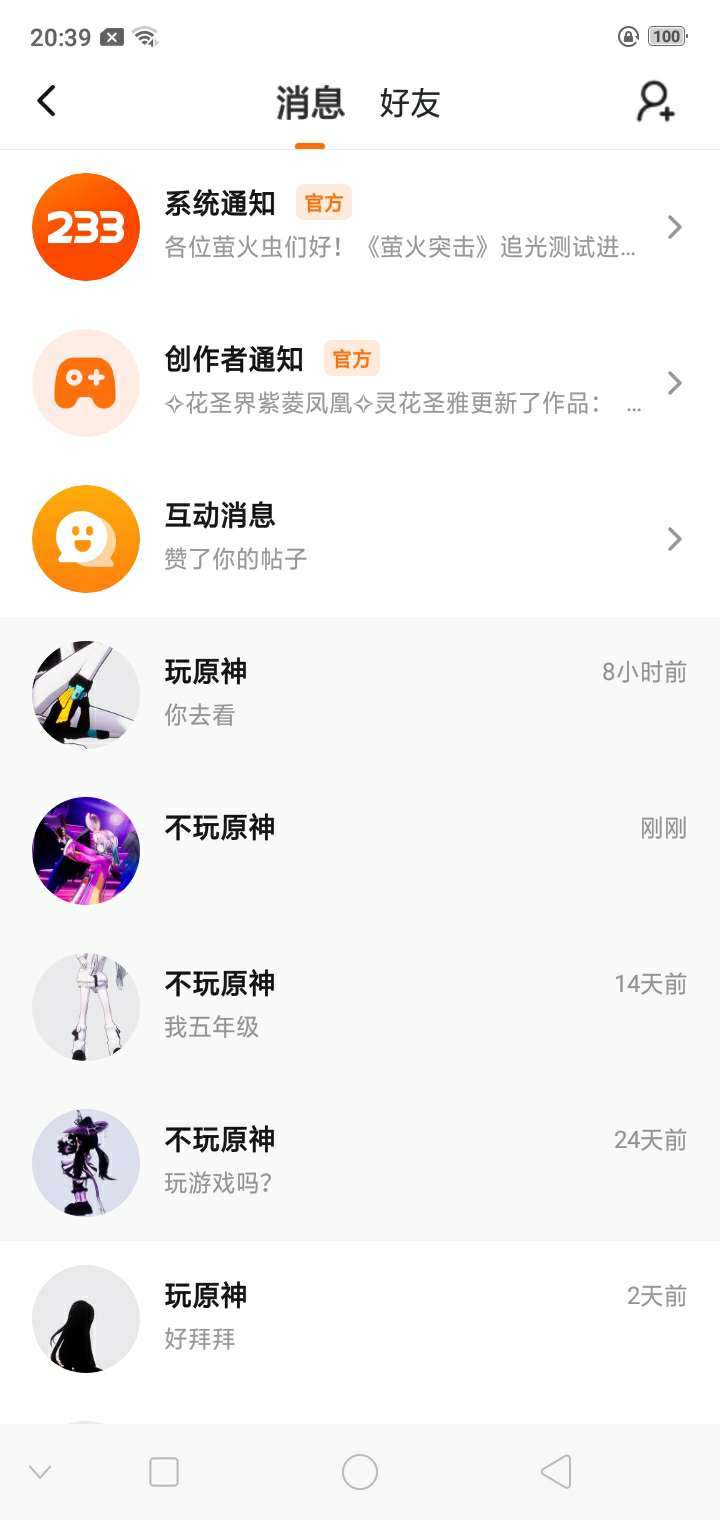The image size is (720, 1520).
Task: Open the chat saying 我五年级
Action: (x=360, y=1007)
